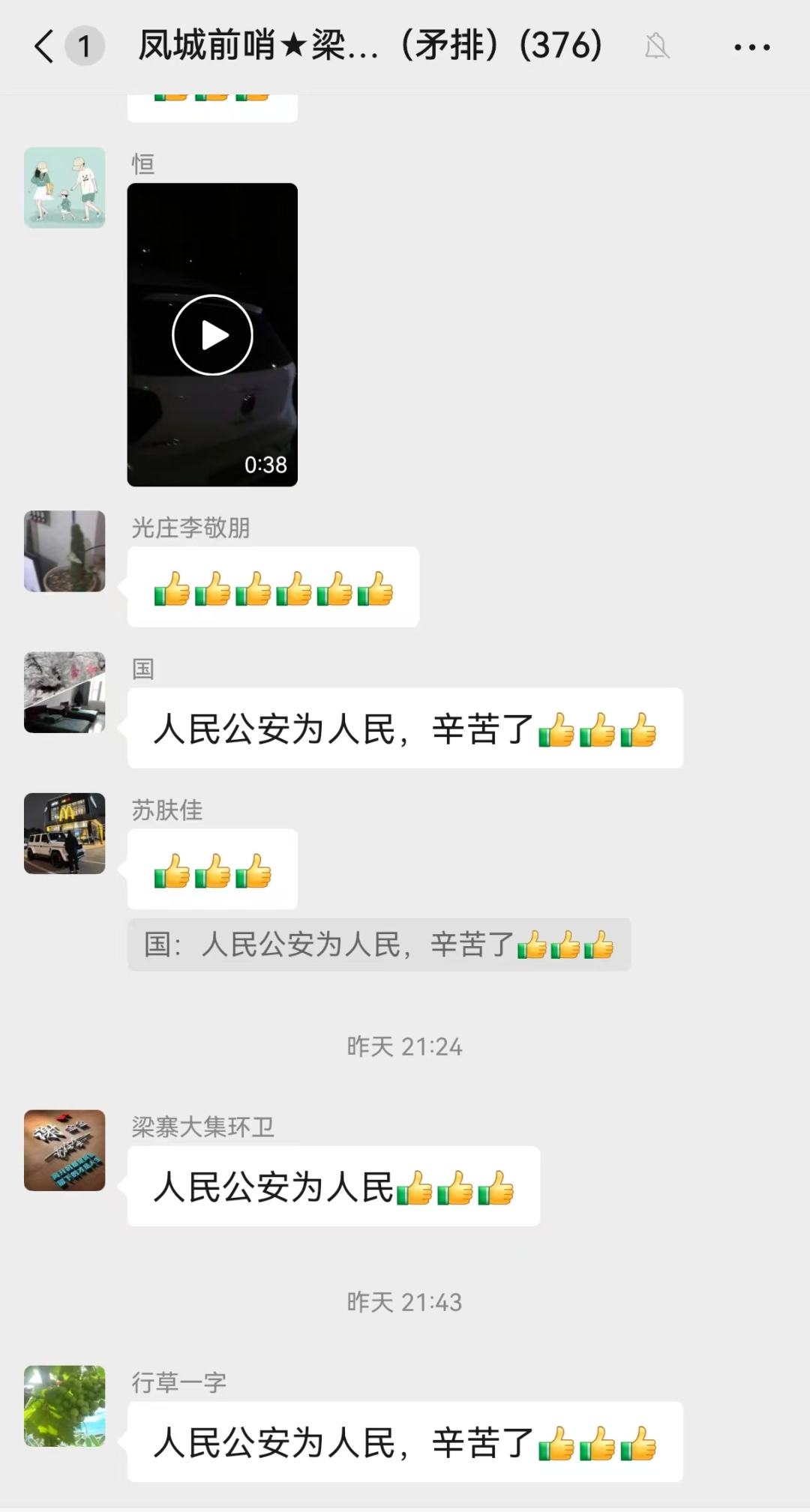Open the group's more options menu
Screen dimensions: 810x1512
point(752,46)
